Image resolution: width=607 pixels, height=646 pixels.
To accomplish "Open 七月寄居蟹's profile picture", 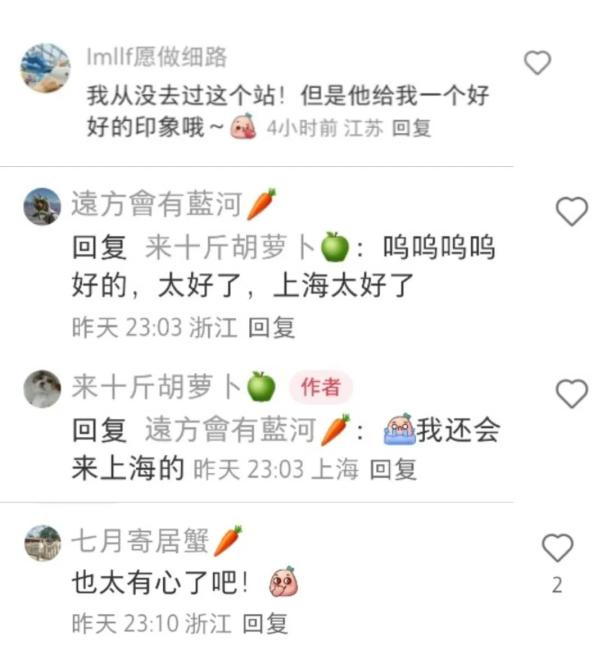I will (42, 543).
